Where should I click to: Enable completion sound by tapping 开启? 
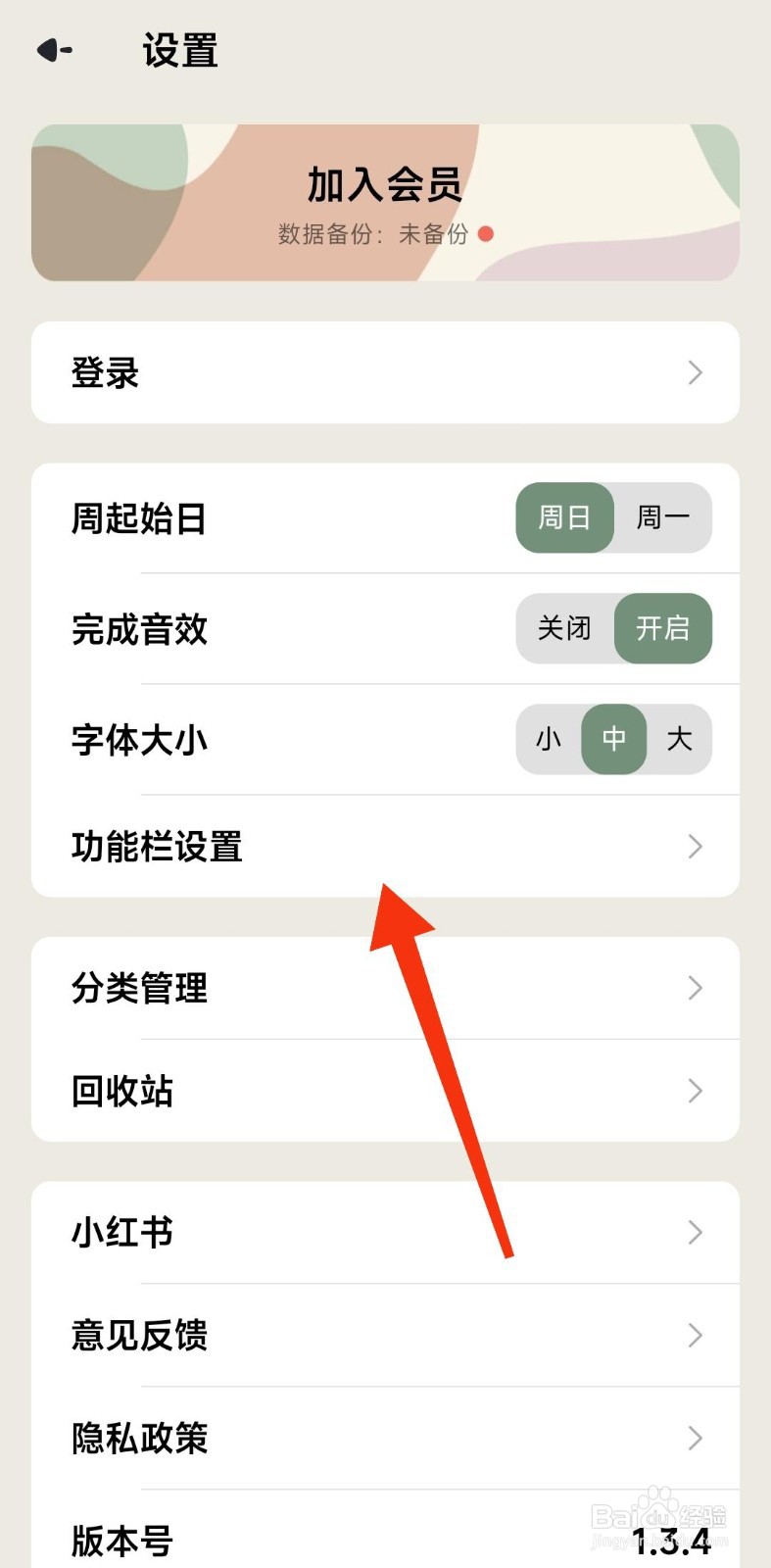(662, 629)
